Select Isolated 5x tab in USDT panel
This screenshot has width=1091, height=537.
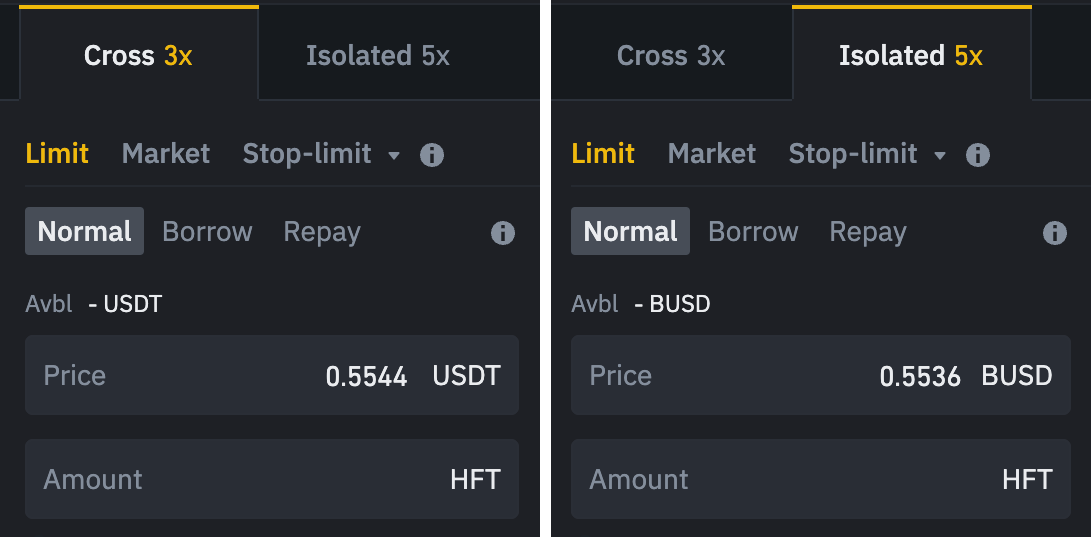point(378,56)
